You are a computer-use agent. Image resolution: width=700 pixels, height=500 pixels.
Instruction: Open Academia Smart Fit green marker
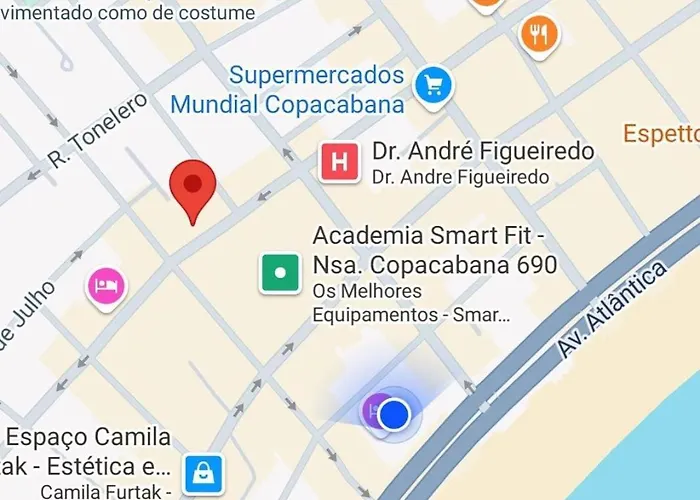coord(280,273)
